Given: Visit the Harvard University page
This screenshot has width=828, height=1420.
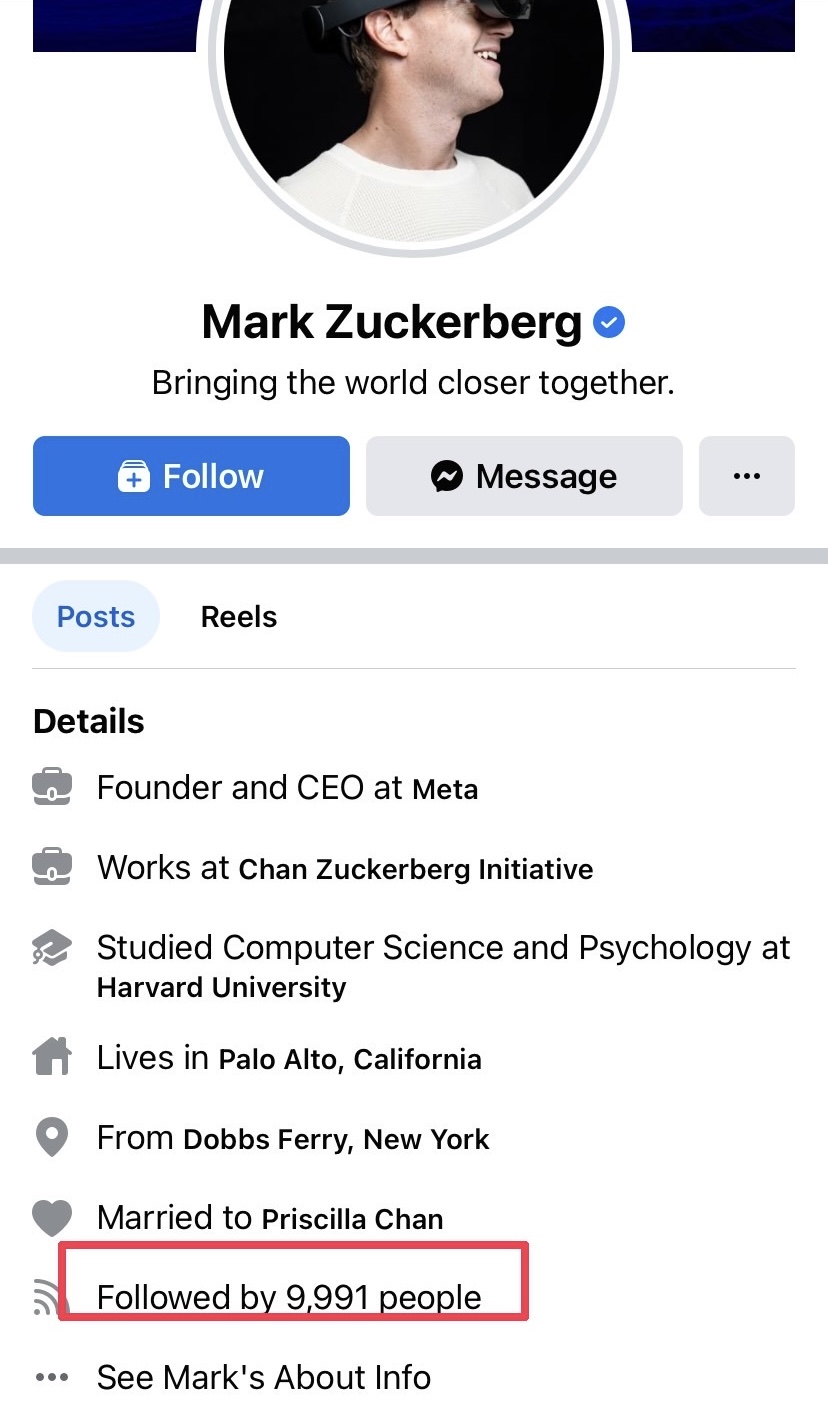Looking at the screenshot, I should [221, 988].
